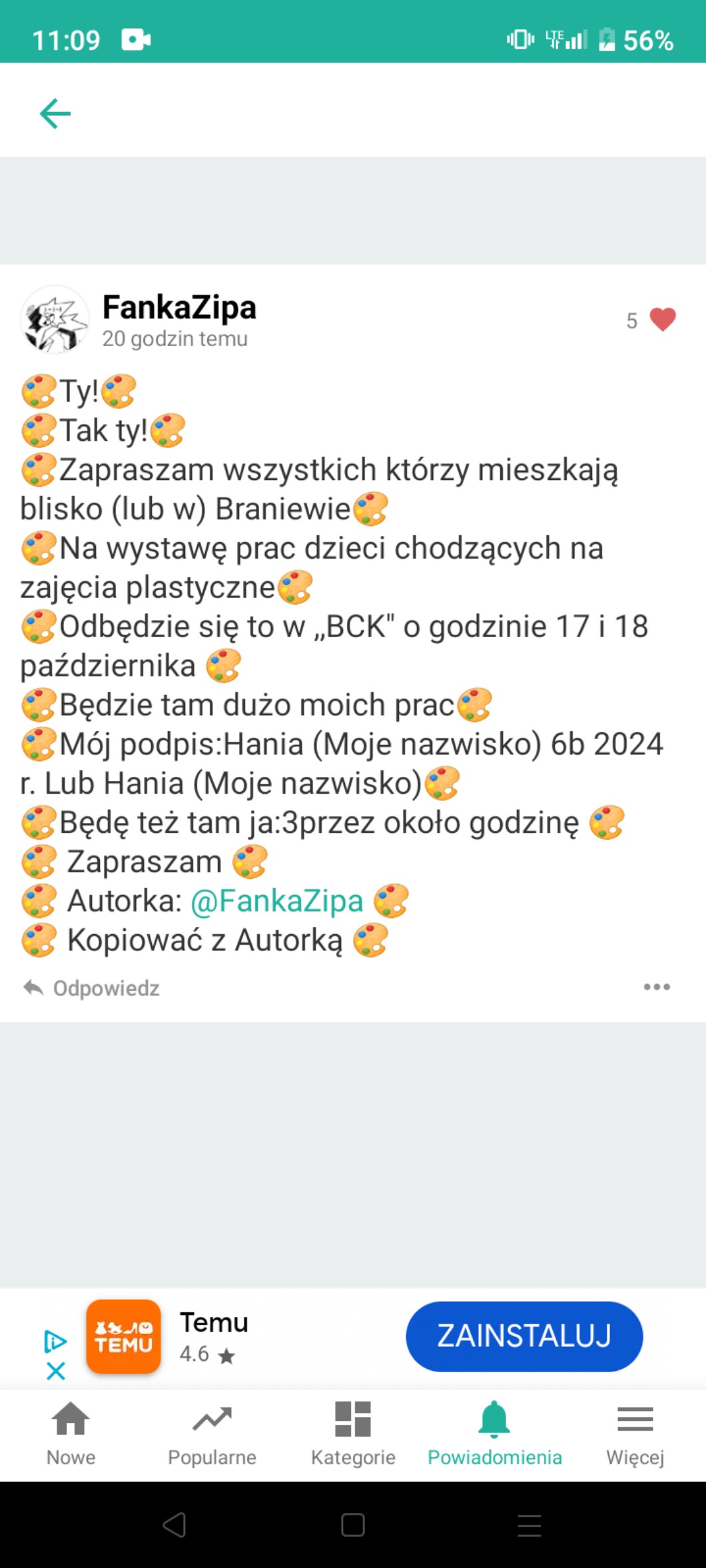Tap the system home button
The width and height of the screenshot is (706, 1568).
click(x=352, y=1525)
